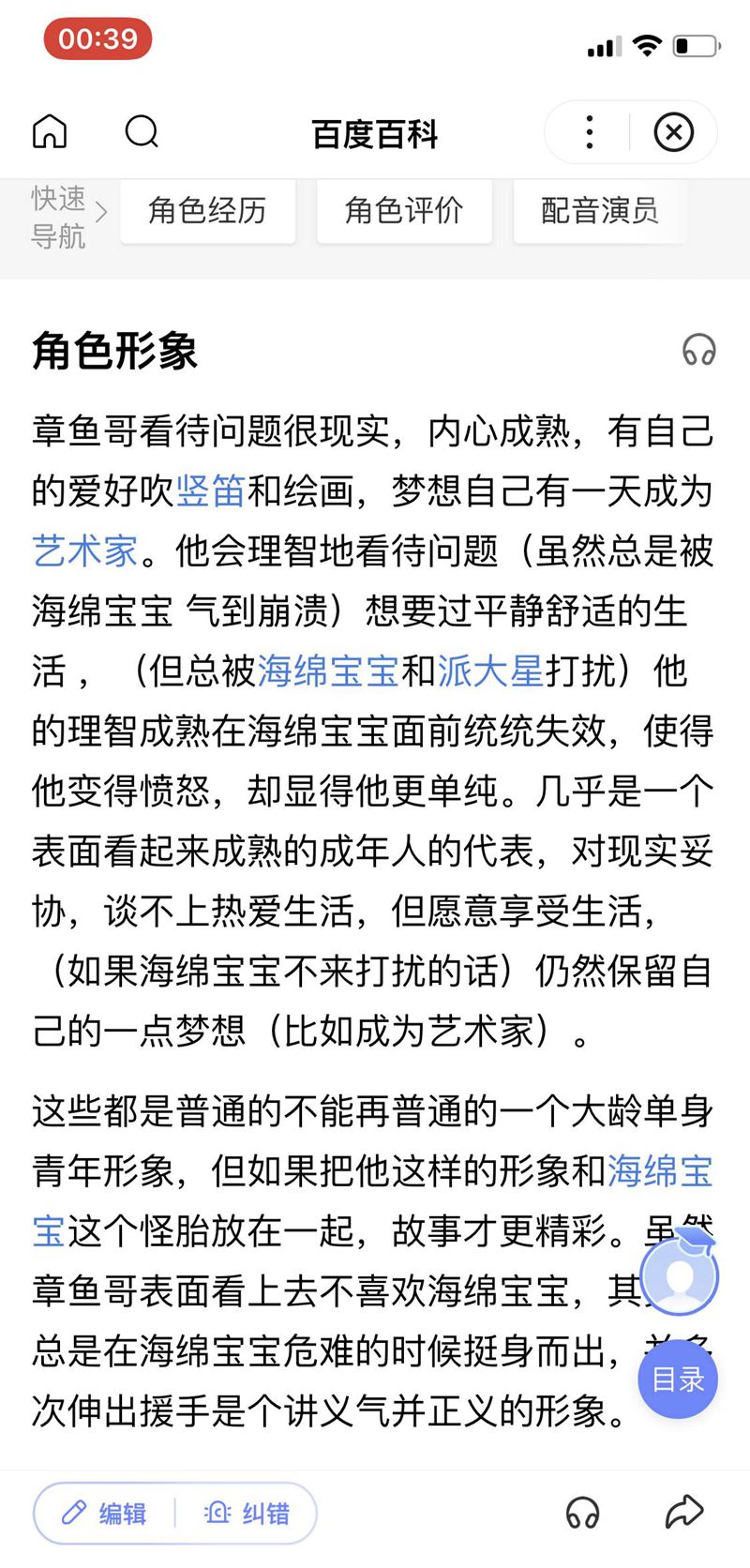This screenshot has height=1568, width=750.
Task: Close the mini program with X
Action: click(x=673, y=132)
